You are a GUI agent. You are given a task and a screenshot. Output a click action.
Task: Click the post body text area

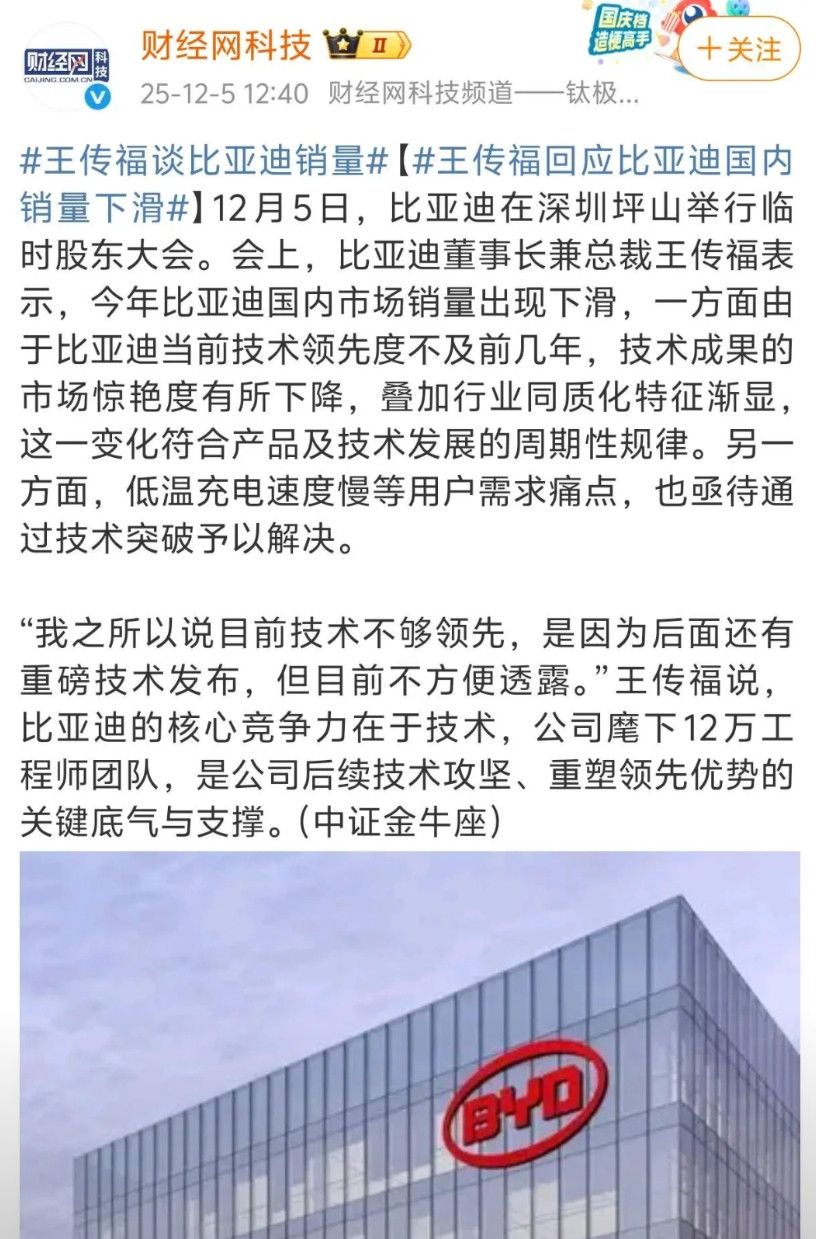400,450
